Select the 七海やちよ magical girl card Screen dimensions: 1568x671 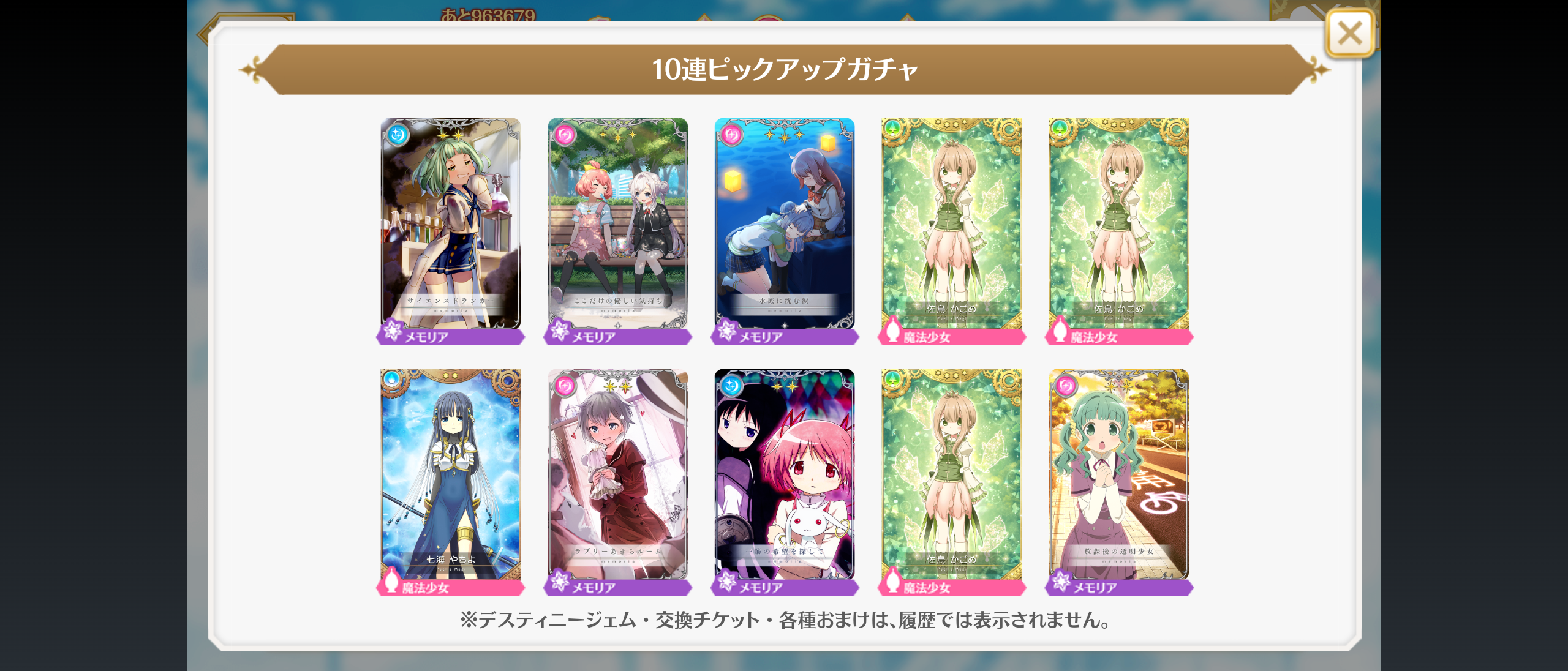(x=451, y=482)
